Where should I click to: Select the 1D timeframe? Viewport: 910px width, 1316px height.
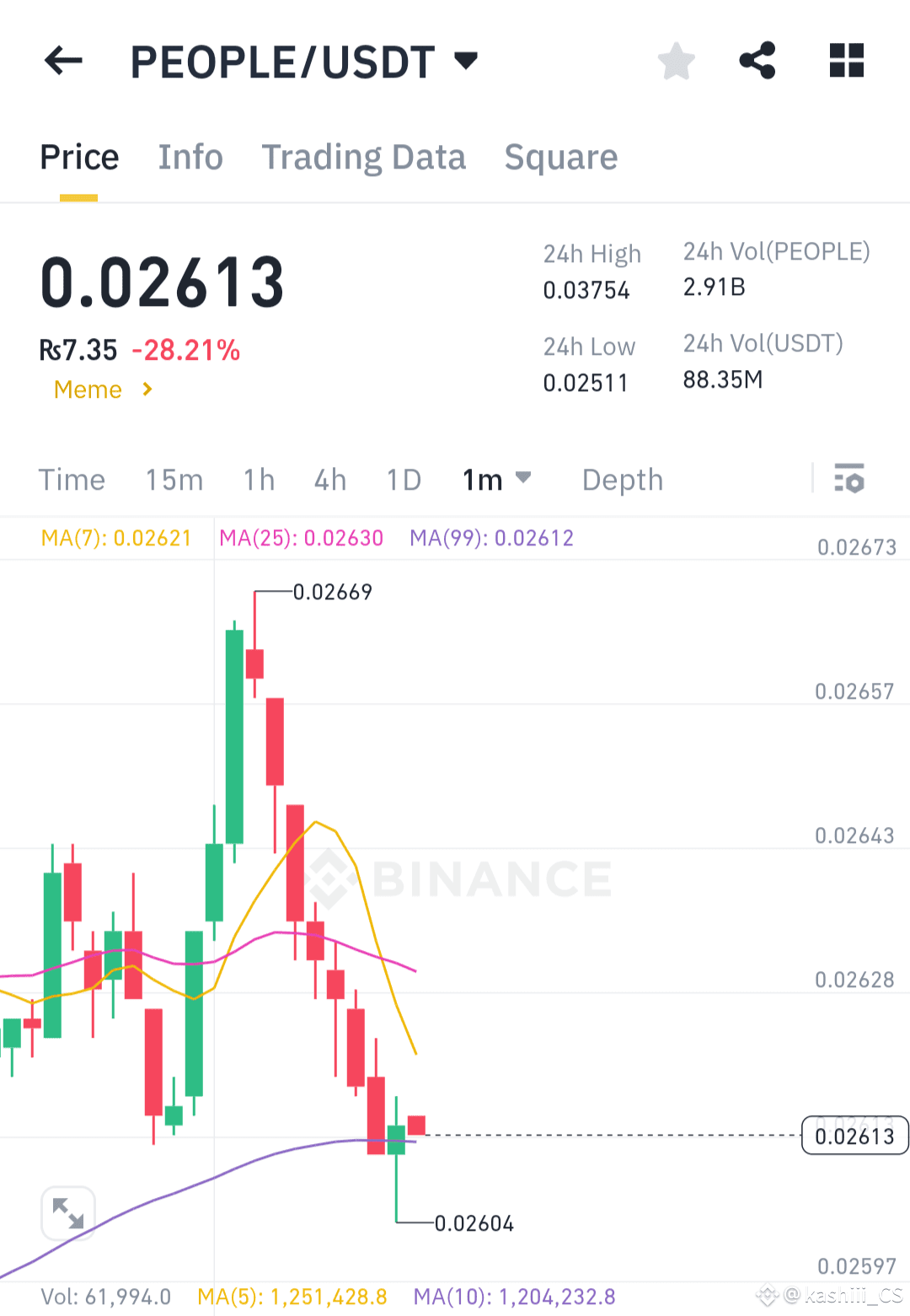(x=403, y=479)
